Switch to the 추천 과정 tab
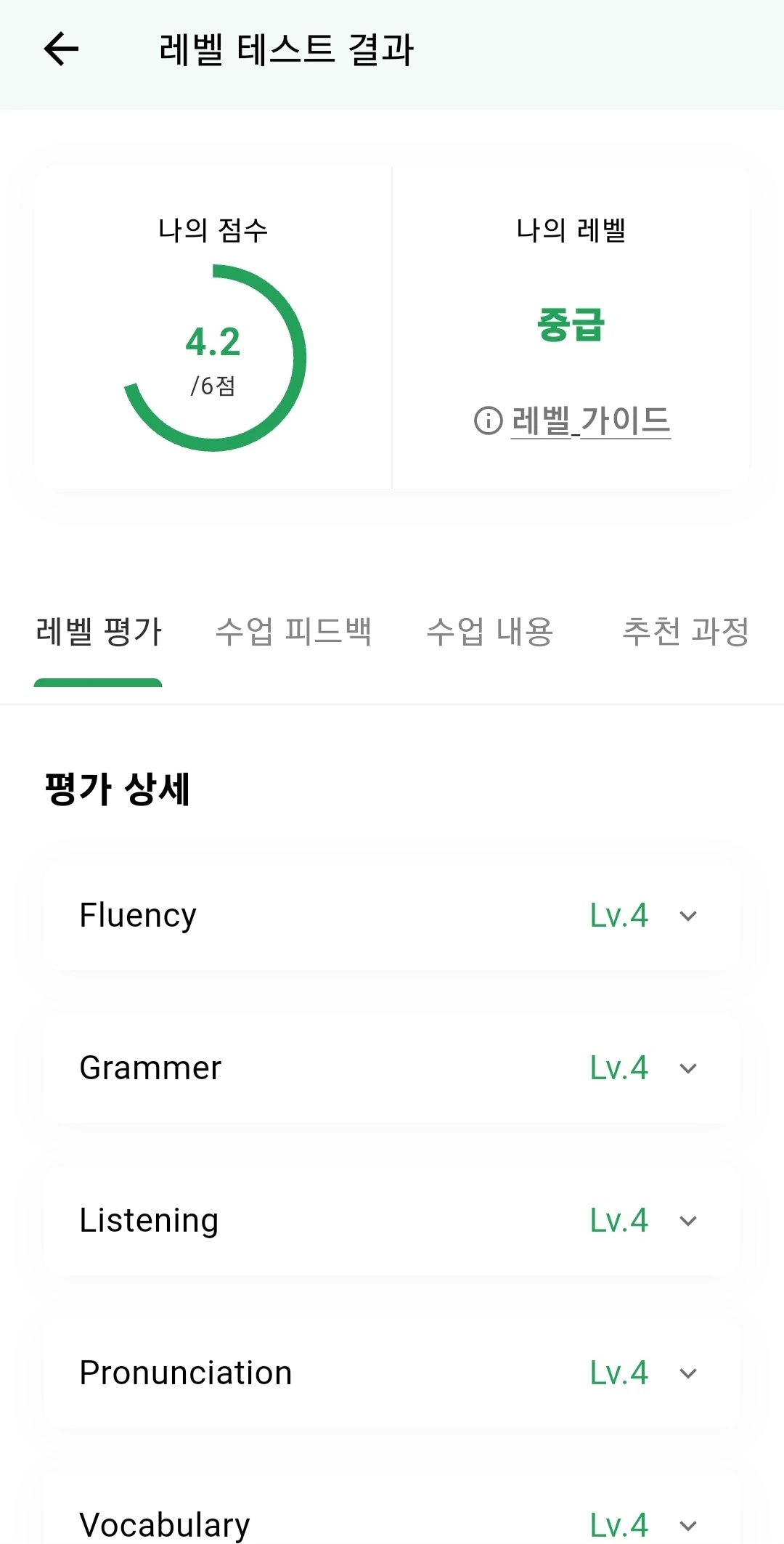Image resolution: width=784 pixels, height=1544 pixels. pyautogui.click(x=685, y=631)
